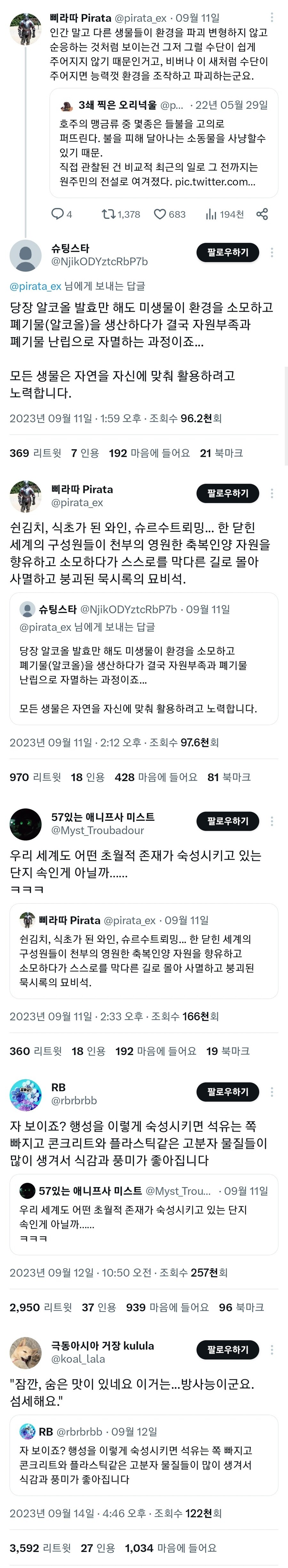Image resolution: width=288 pixels, height=1568 pixels.
Task: Open the @pirata_ex mention link in 슈팅스타's reply
Action: [36, 286]
